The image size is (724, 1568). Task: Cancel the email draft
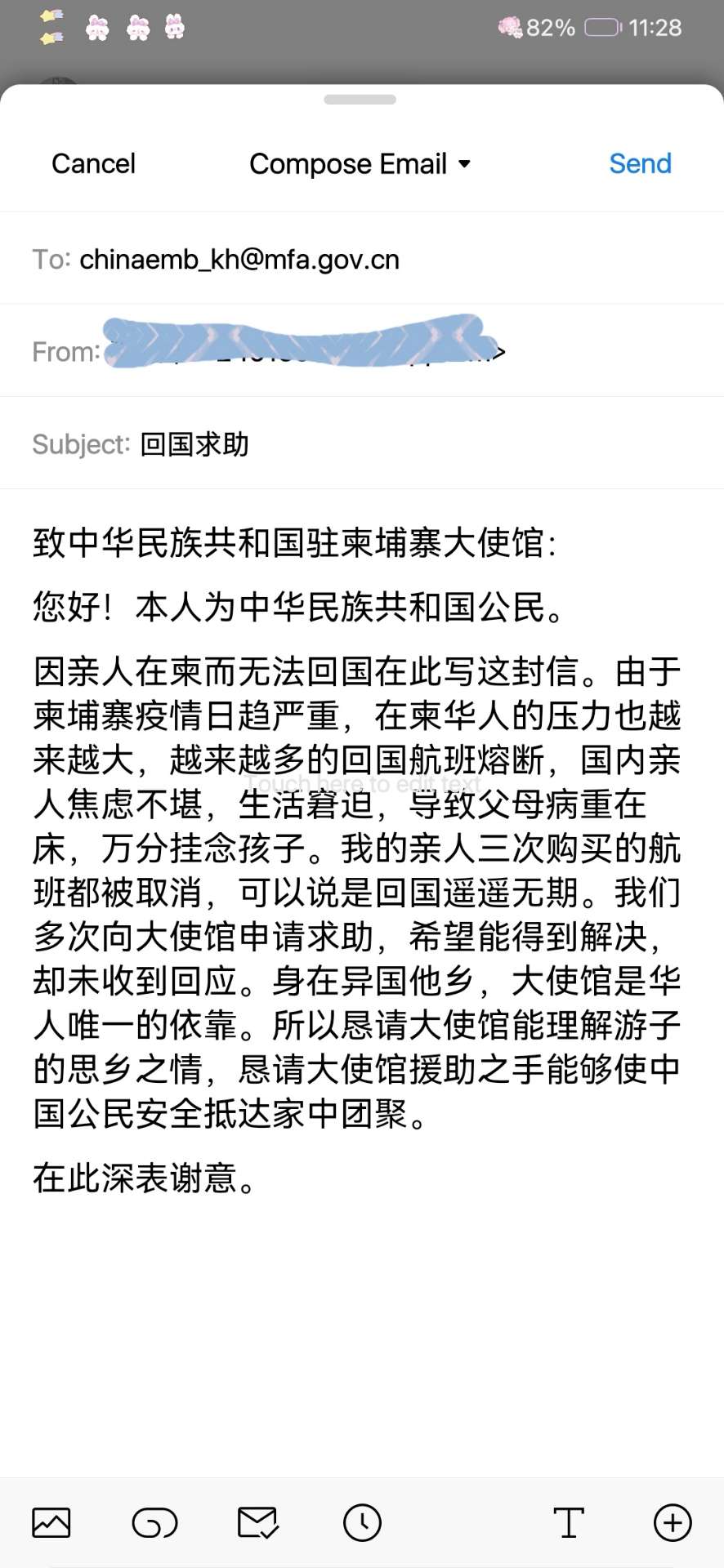(x=93, y=163)
